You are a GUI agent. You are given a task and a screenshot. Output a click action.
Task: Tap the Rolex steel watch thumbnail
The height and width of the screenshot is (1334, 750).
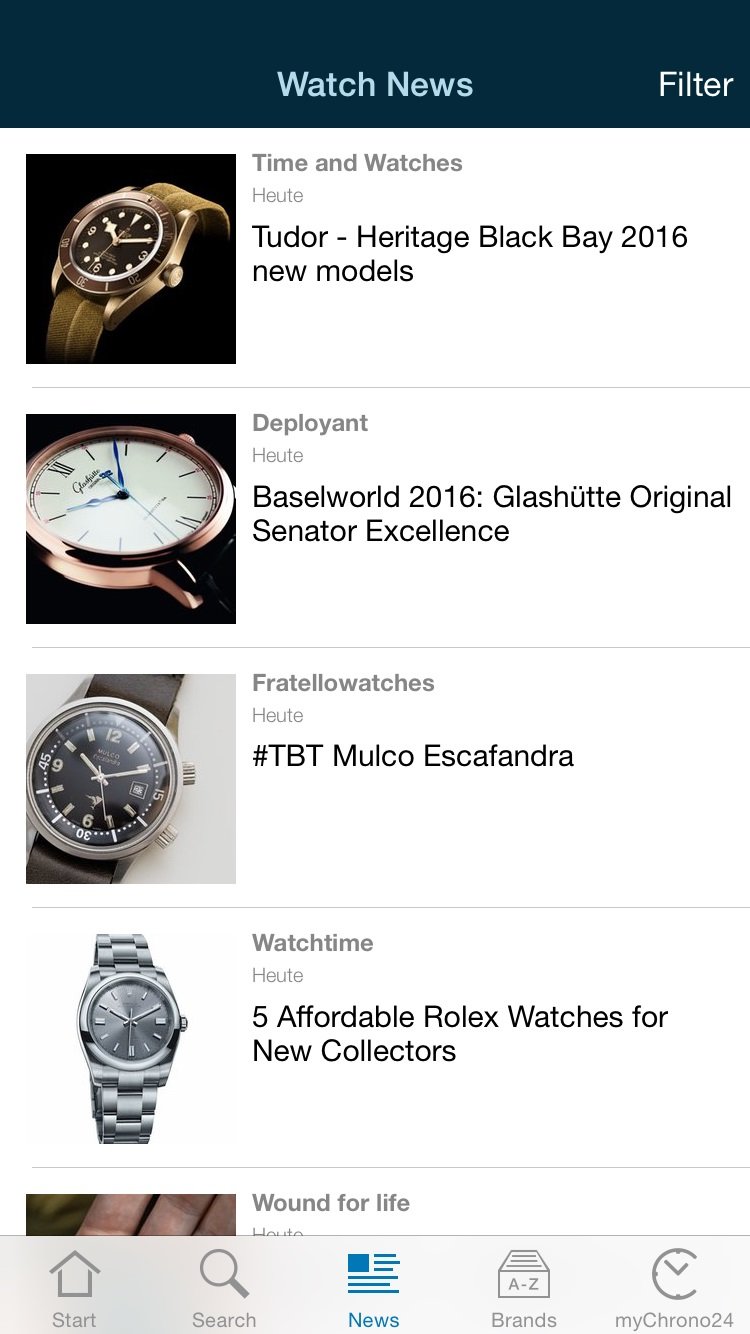coord(130,1037)
